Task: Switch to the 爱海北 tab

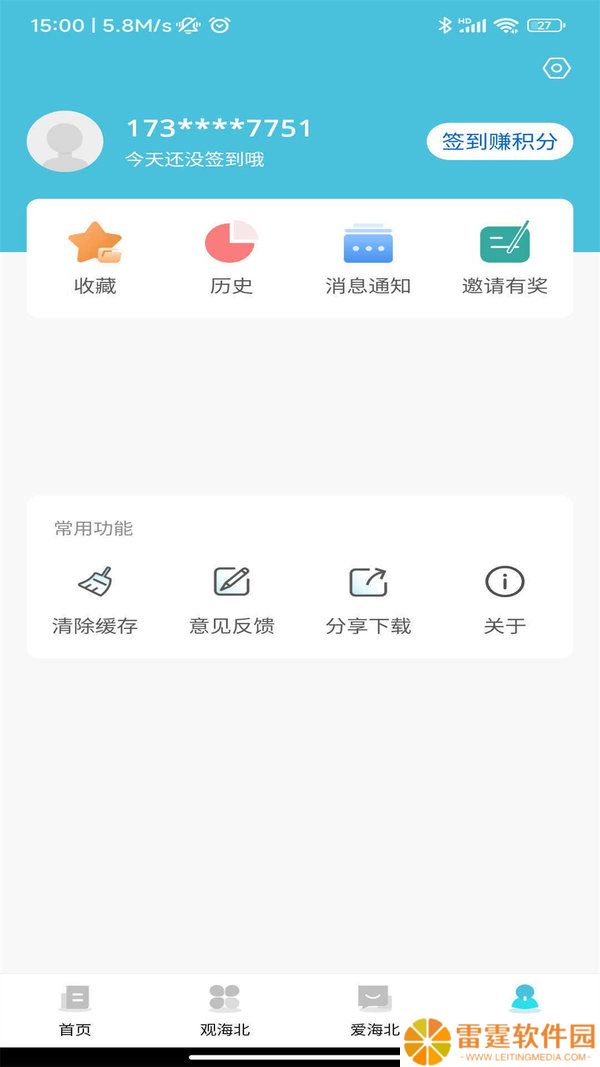Action: 375,1011
